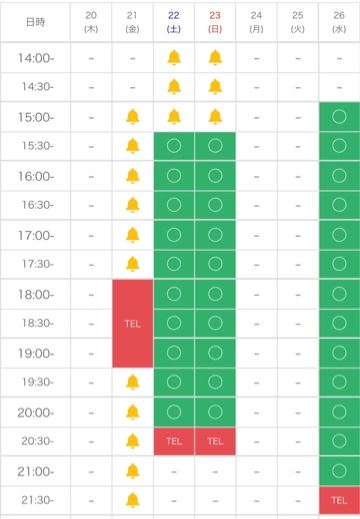360x519 pixels.
Task: Reserve the 18:00 slot on Saturday 22
Action: tap(174, 294)
